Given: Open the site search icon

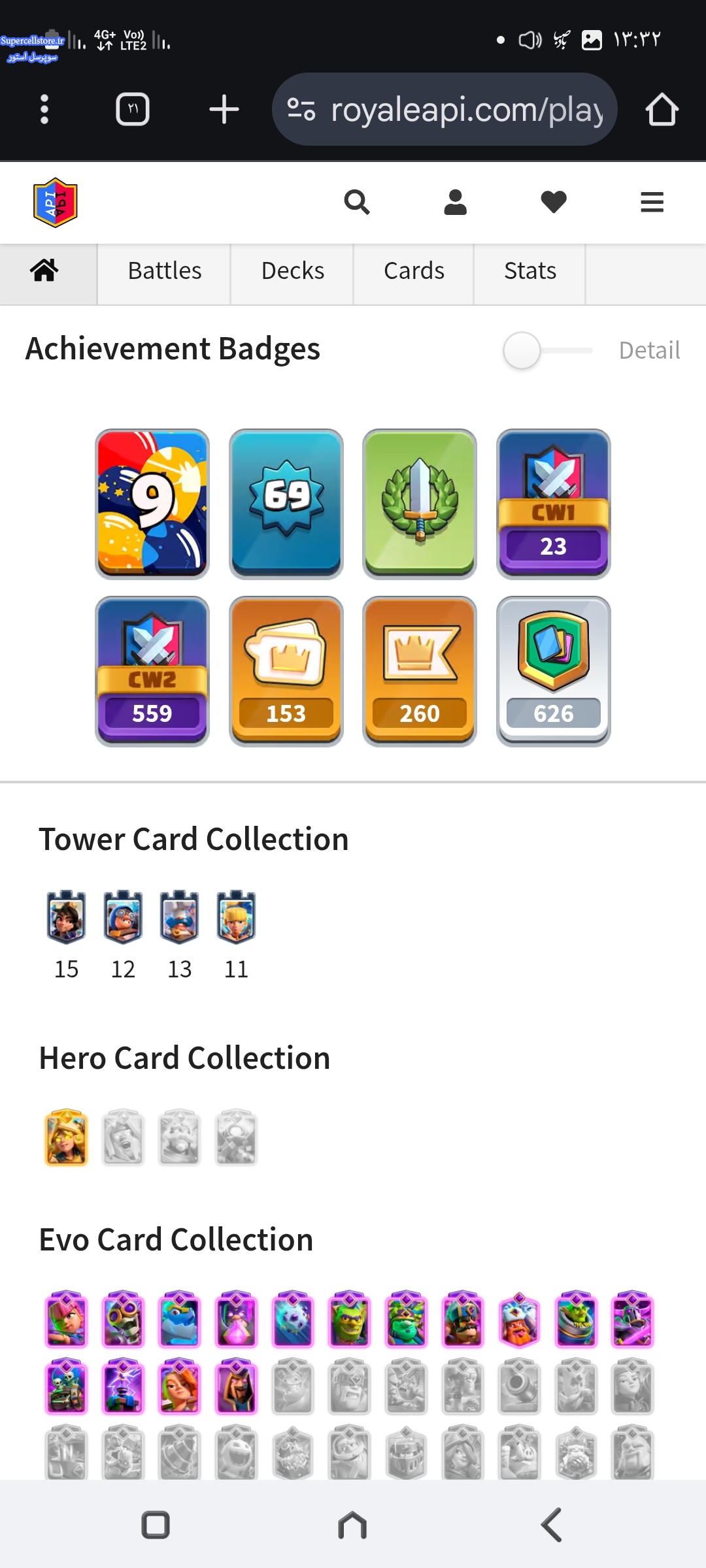Looking at the screenshot, I should point(357,203).
